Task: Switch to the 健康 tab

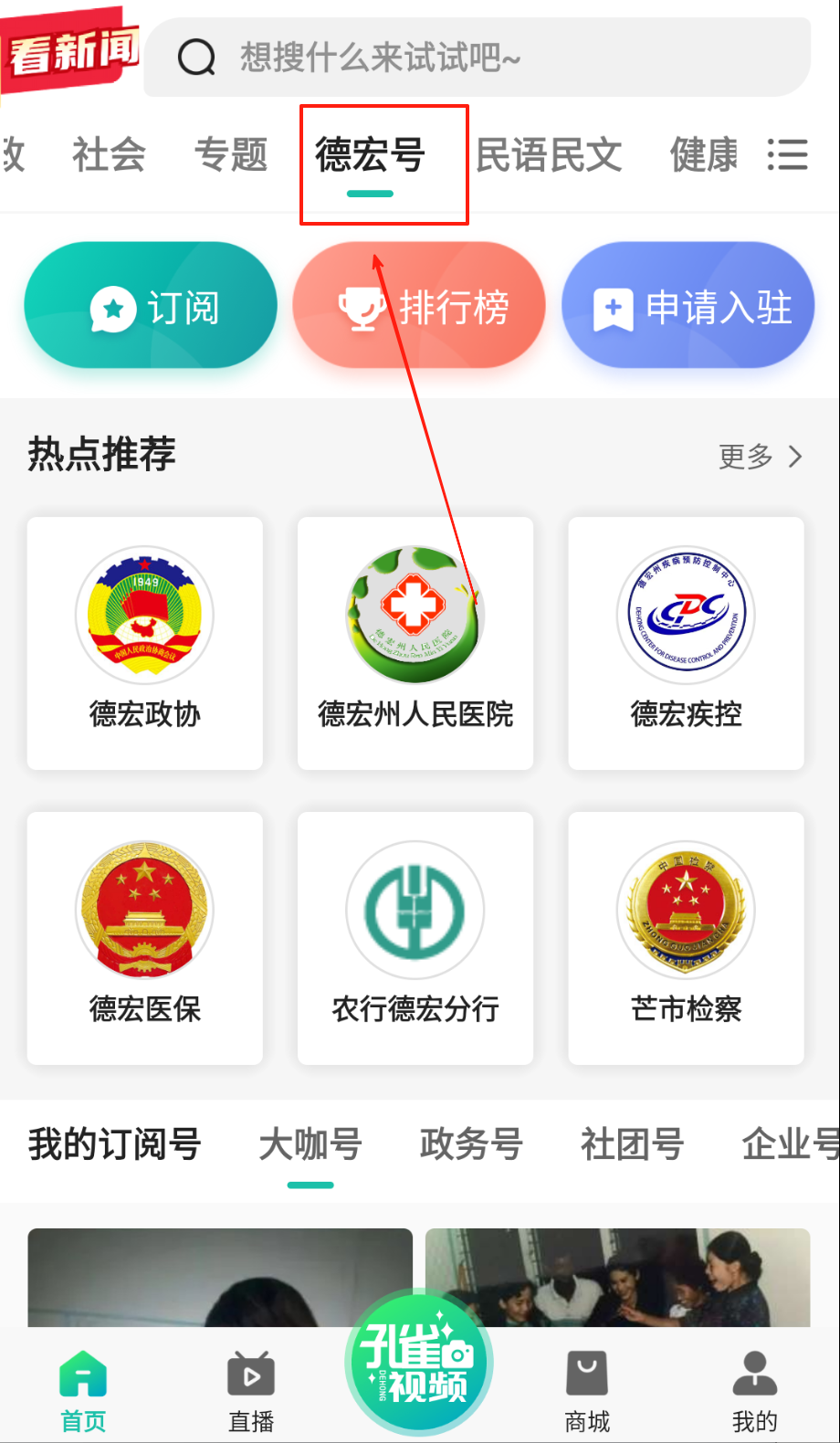Action: [703, 154]
